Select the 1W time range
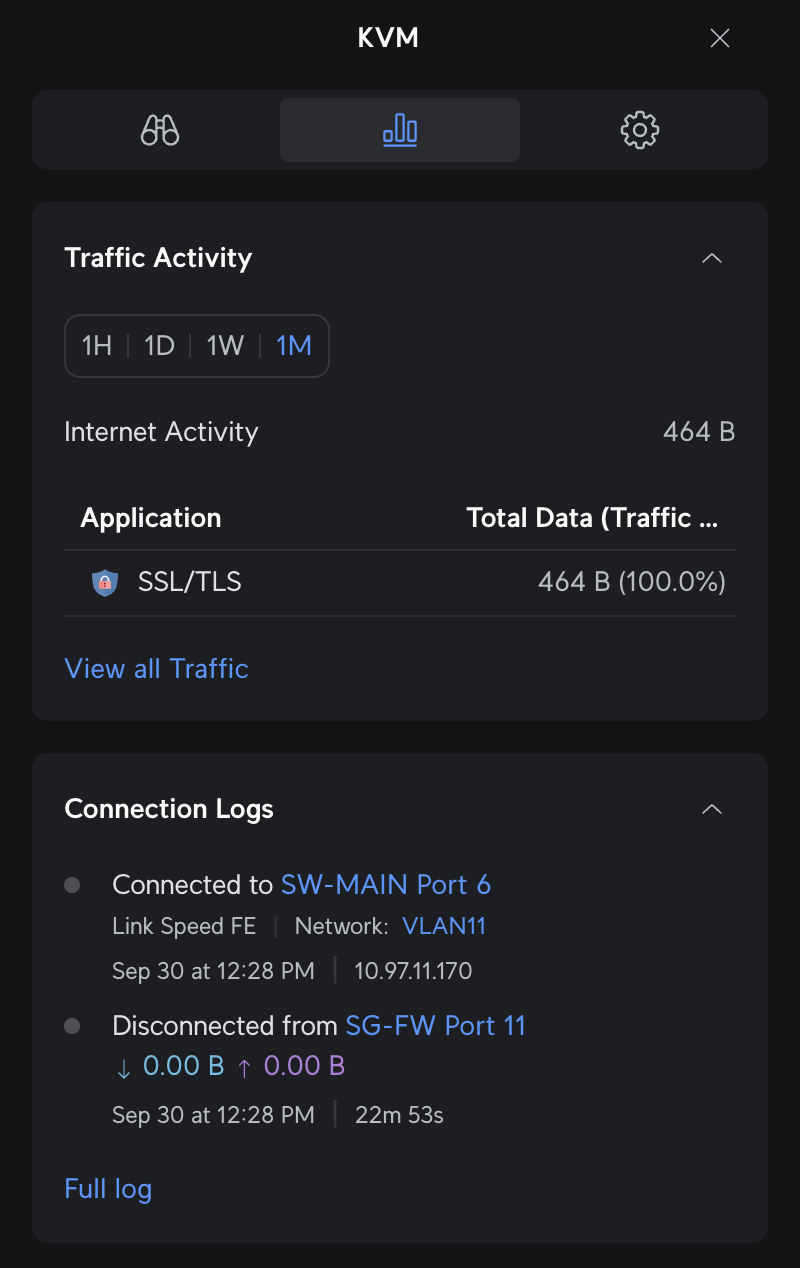Screen dimensions: 800x1268 (225, 346)
